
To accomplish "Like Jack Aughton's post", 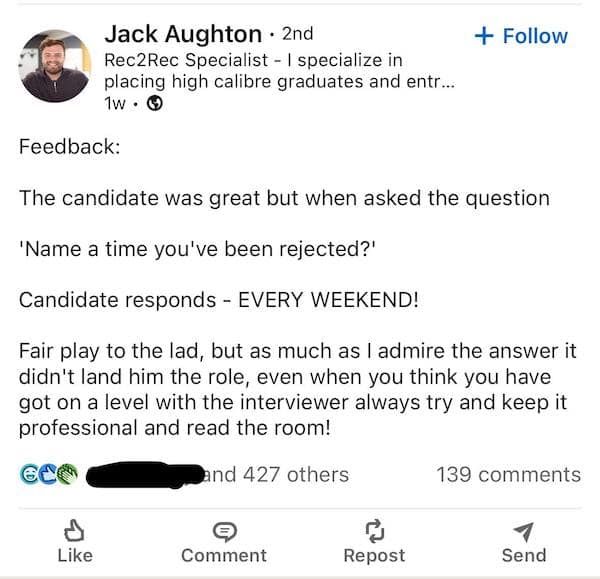I will (75, 542).
